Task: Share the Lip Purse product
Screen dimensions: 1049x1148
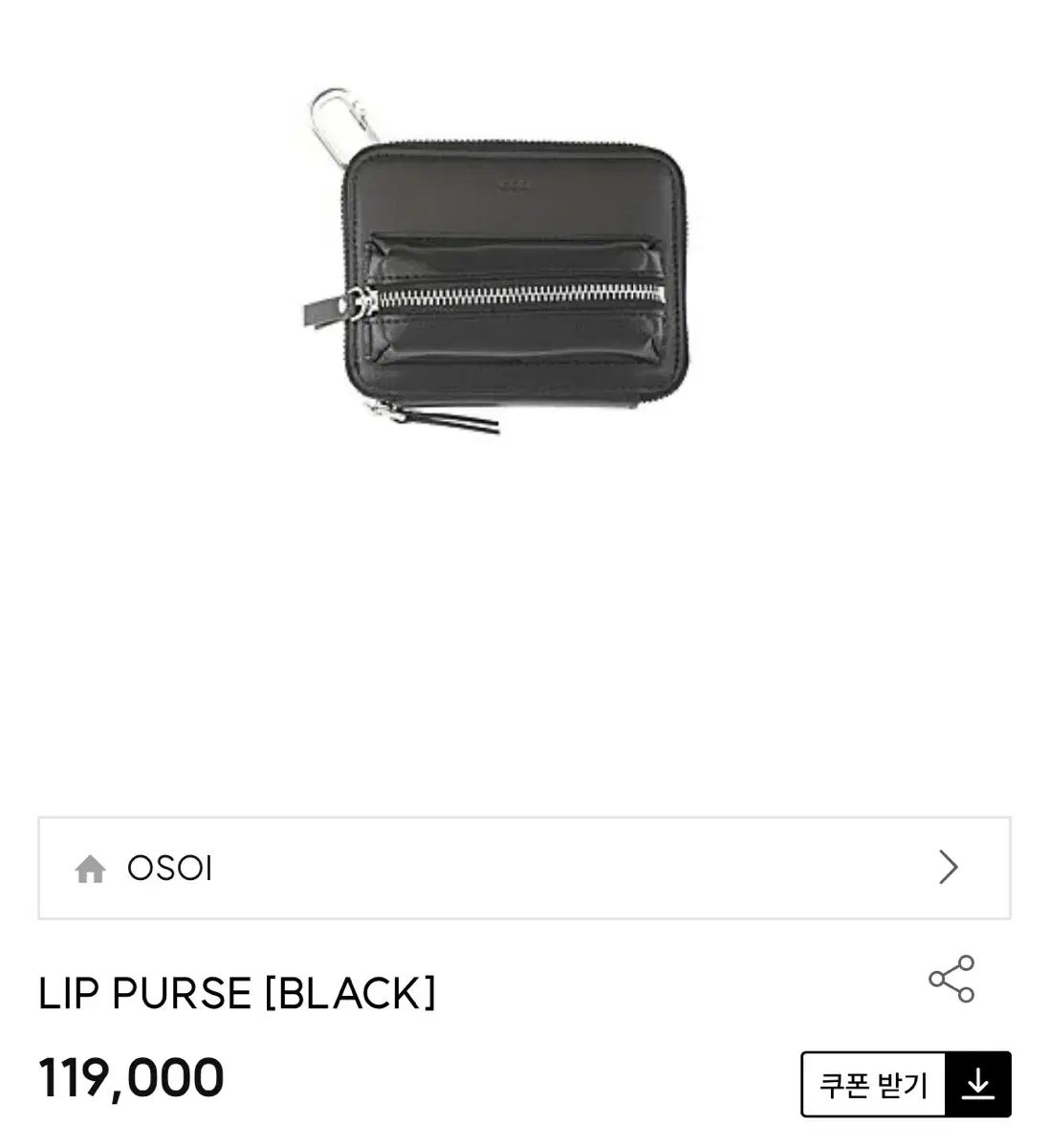Action: click(951, 979)
